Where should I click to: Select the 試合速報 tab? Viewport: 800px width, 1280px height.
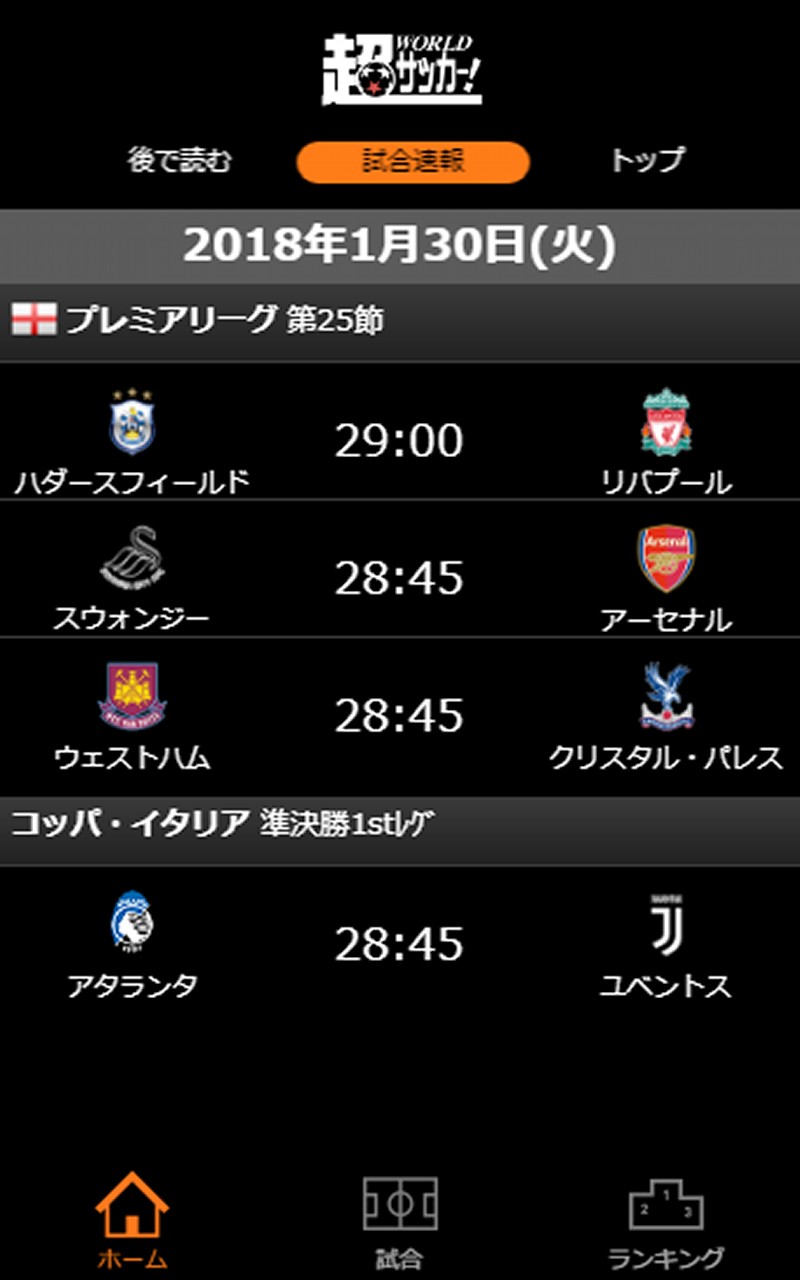[x=412, y=162]
